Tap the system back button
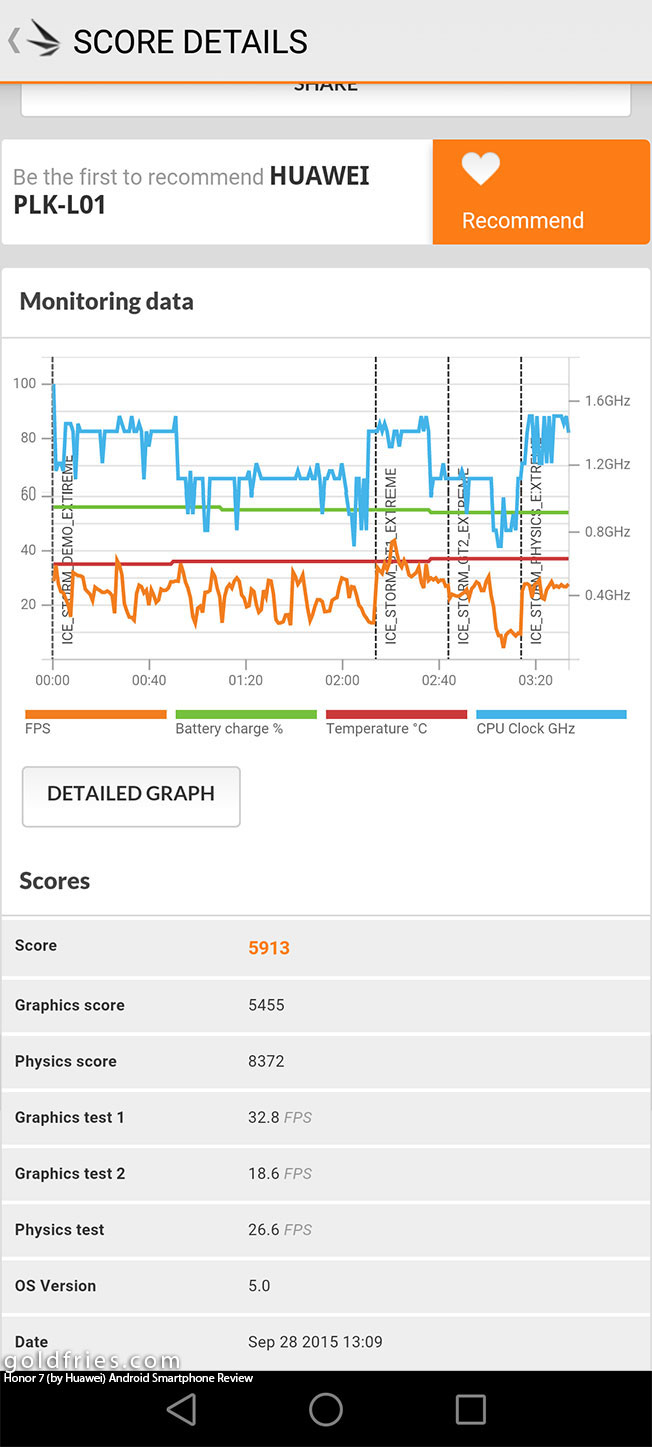652x1447 pixels. [182, 1410]
